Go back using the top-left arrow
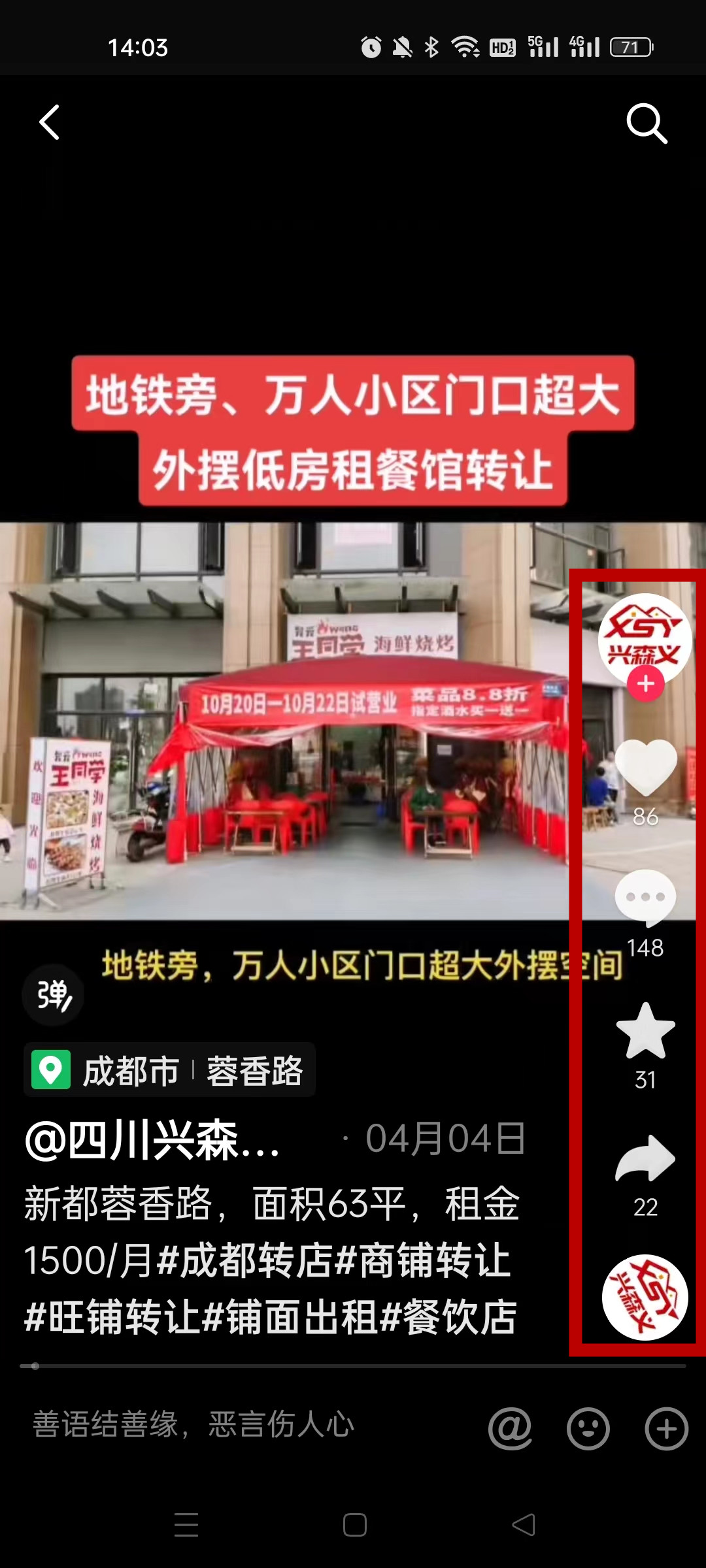 50,122
